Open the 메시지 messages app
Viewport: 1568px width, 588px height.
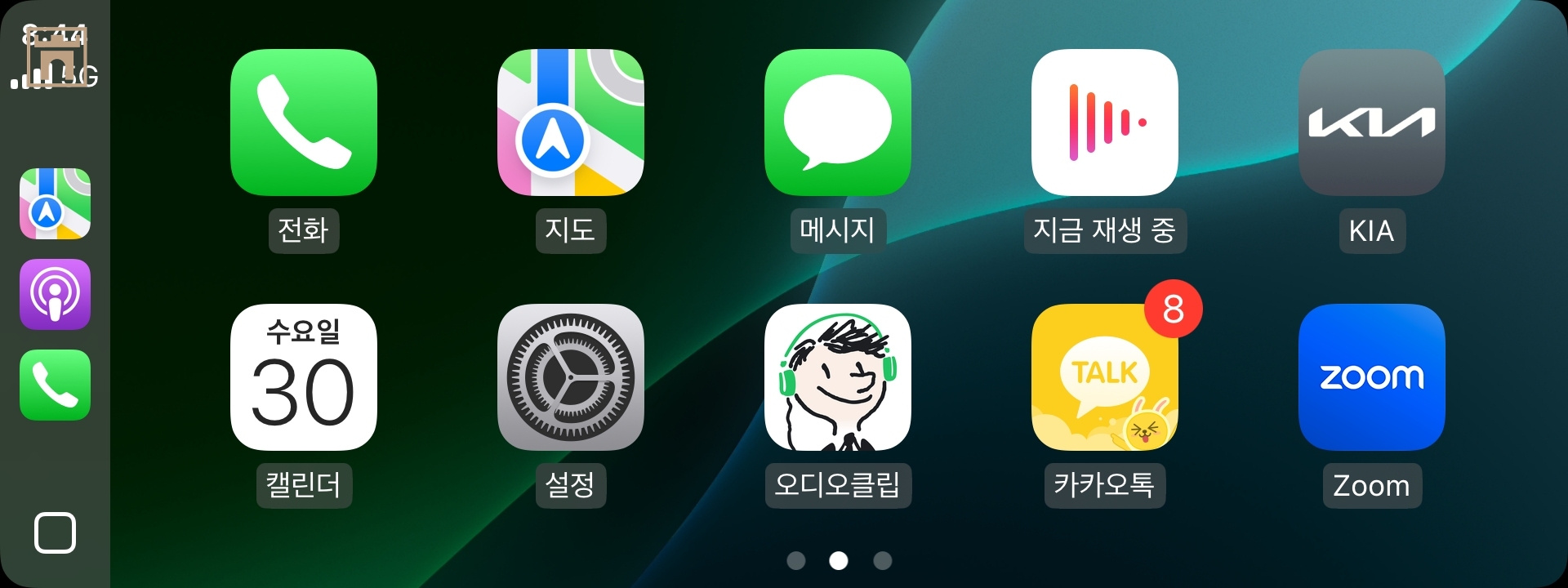click(x=837, y=122)
